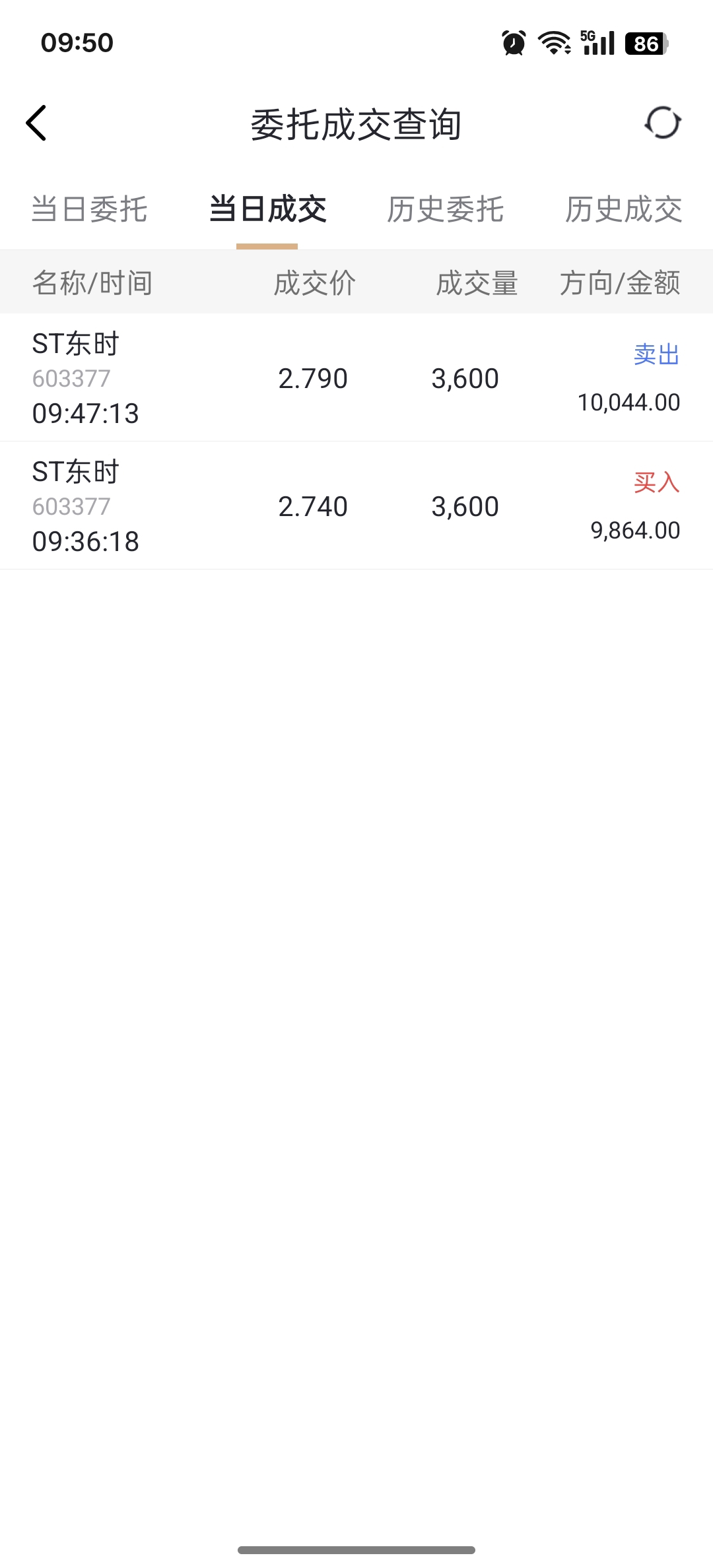View the 历史成交 tab

pos(624,210)
